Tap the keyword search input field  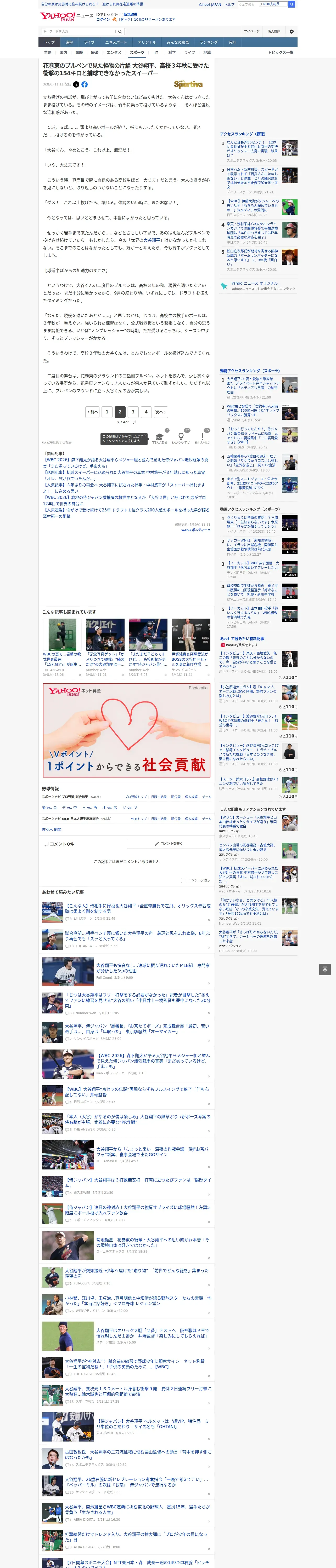coord(78,32)
